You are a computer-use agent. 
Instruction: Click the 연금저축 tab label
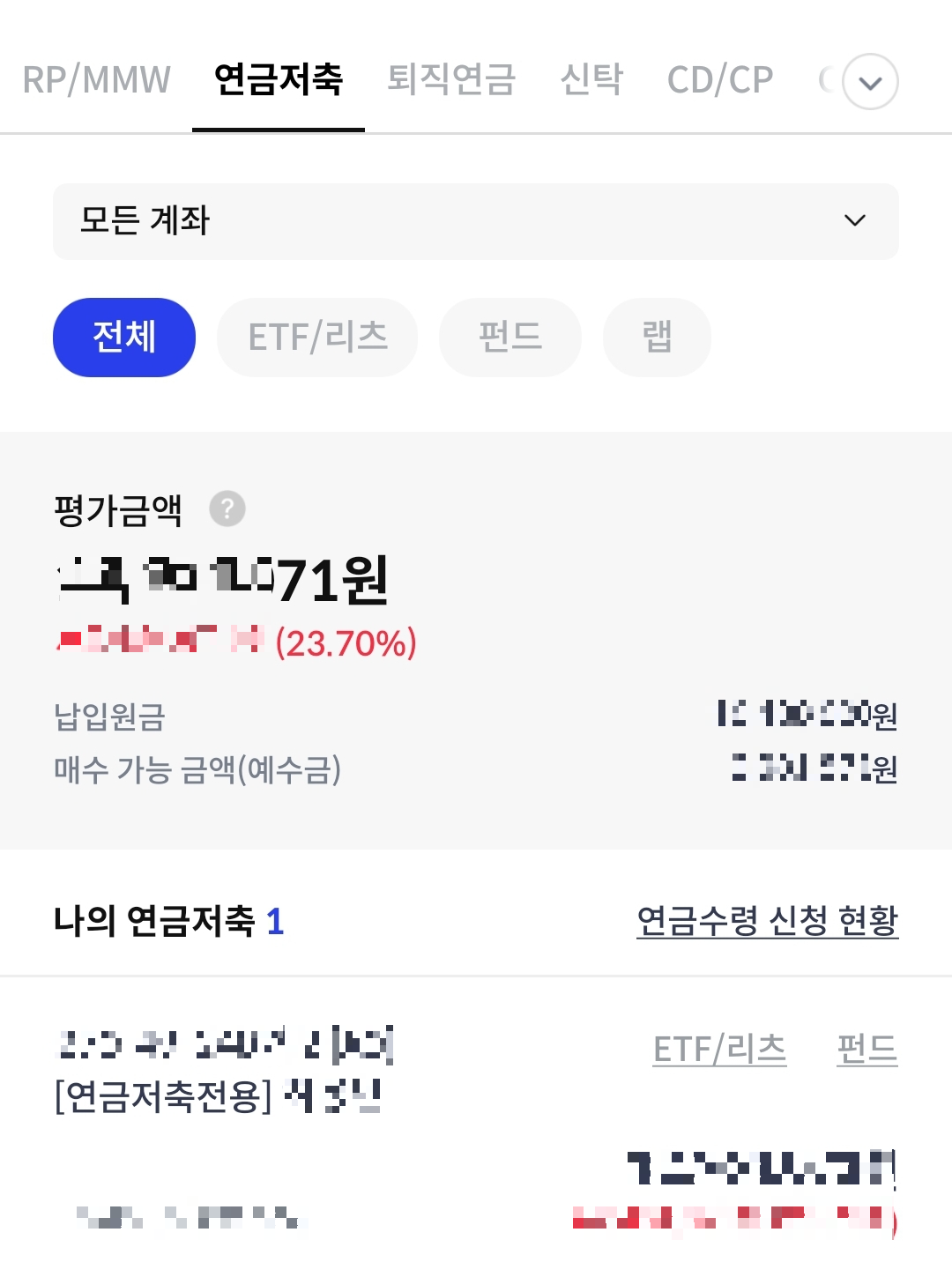279,80
